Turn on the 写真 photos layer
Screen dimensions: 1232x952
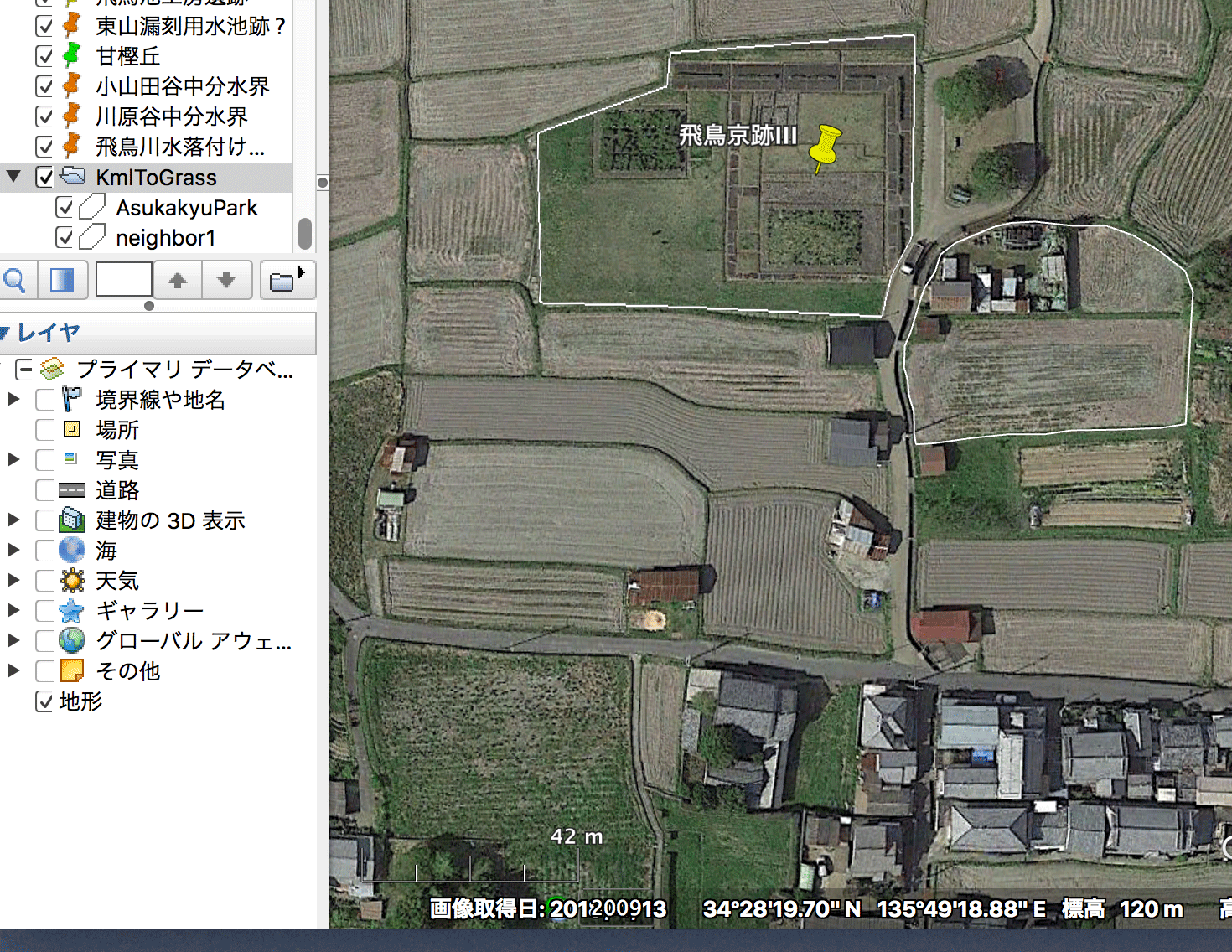click(44, 460)
